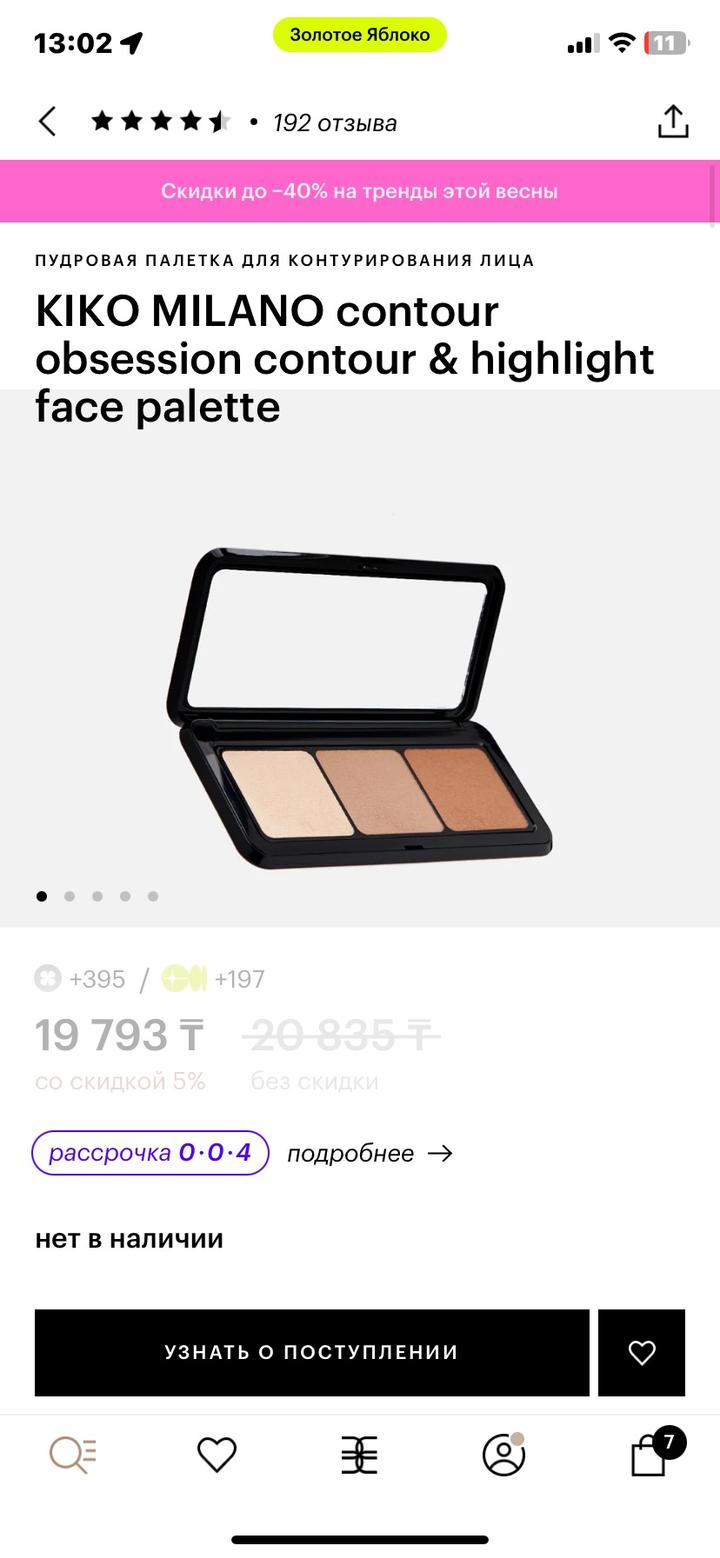Add palette to favorites with heart button

tap(641, 1352)
